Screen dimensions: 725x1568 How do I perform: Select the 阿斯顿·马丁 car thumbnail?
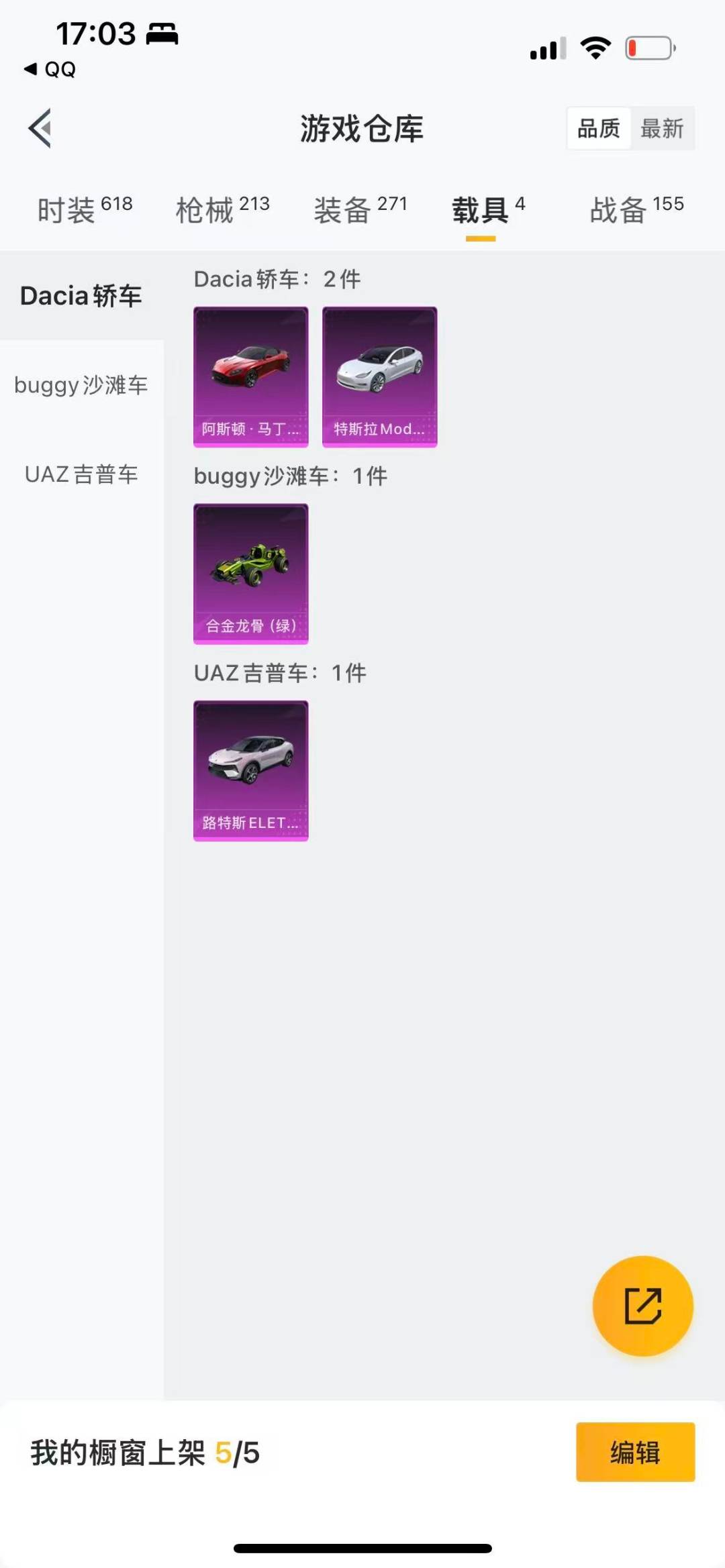tap(250, 376)
